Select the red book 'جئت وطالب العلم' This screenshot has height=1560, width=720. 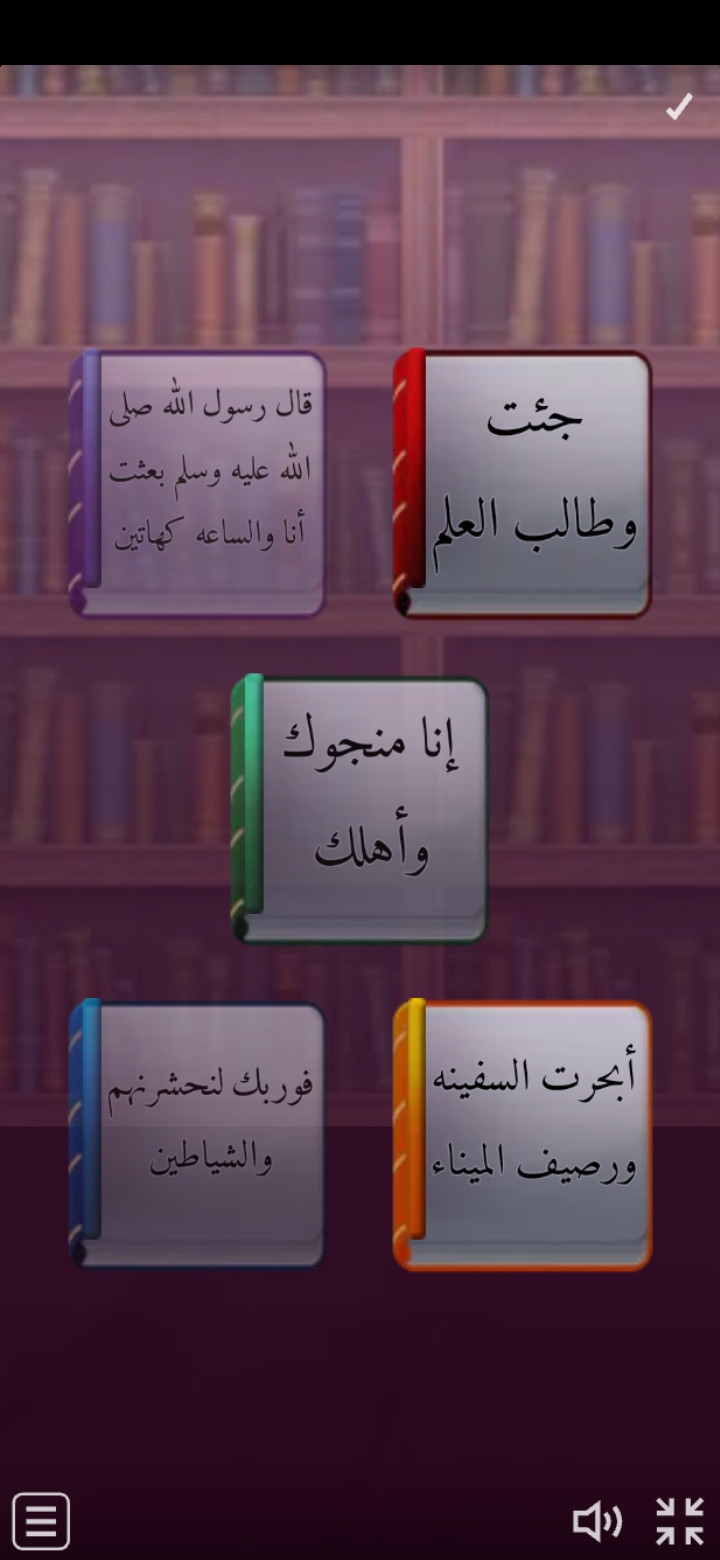tap(523, 483)
